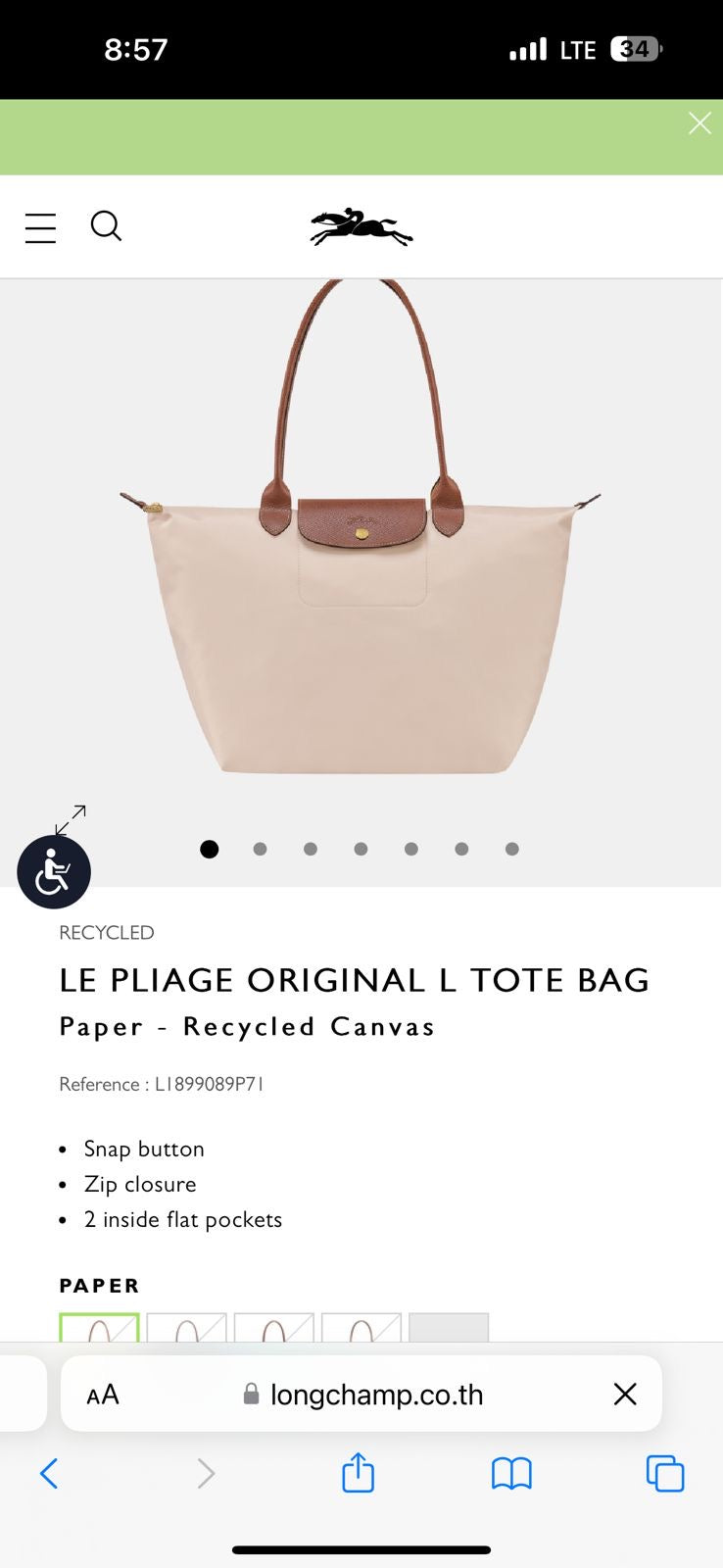Open the search icon
The height and width of the screenshot is (1568, 723).
106,226
